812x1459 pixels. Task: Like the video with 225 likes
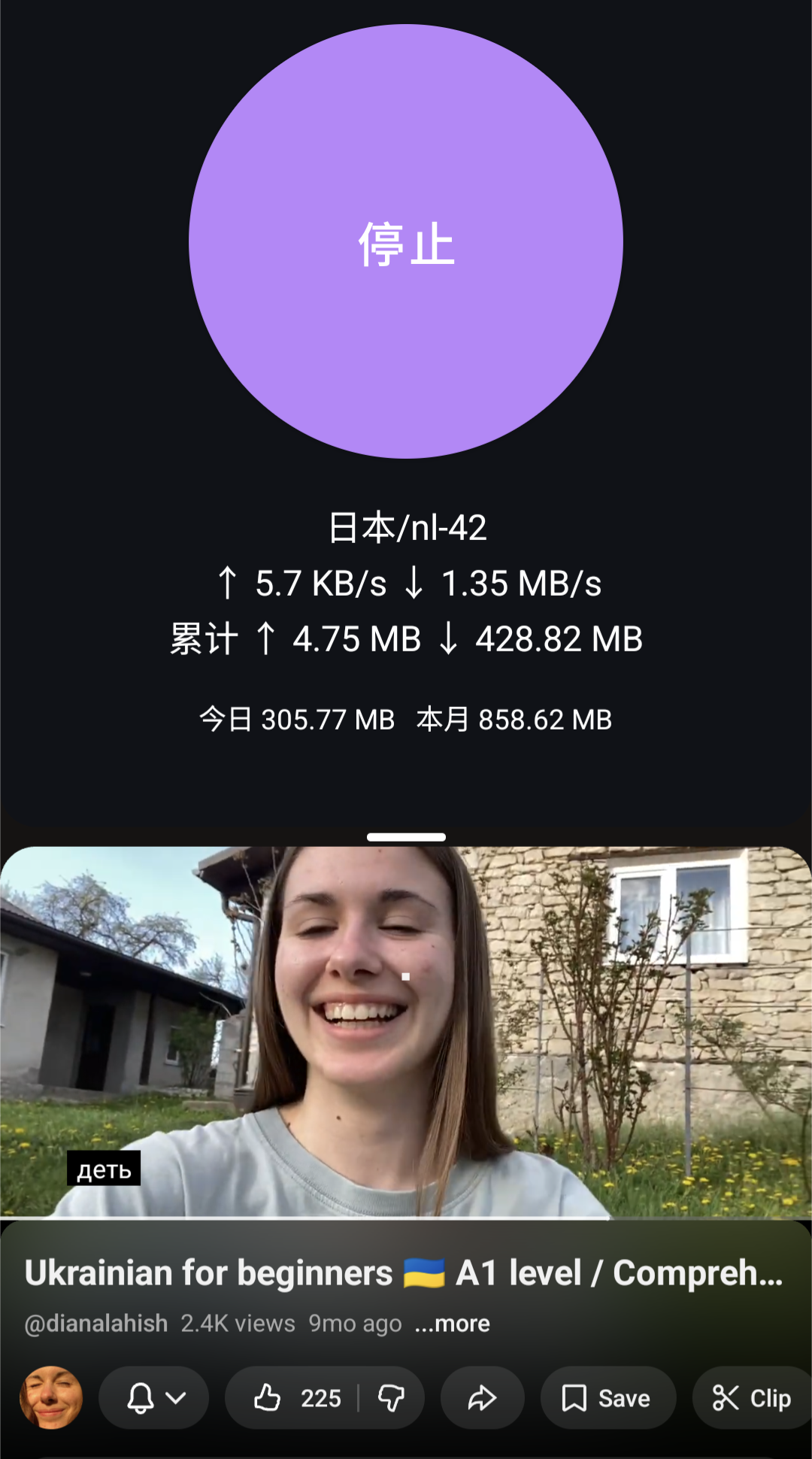tap(296, 1398)
